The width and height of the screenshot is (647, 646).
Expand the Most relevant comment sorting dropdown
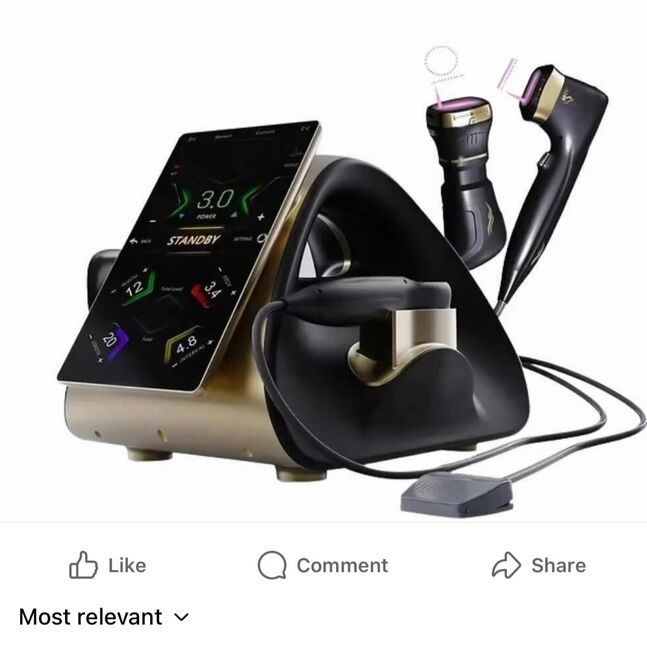[104, 617]
